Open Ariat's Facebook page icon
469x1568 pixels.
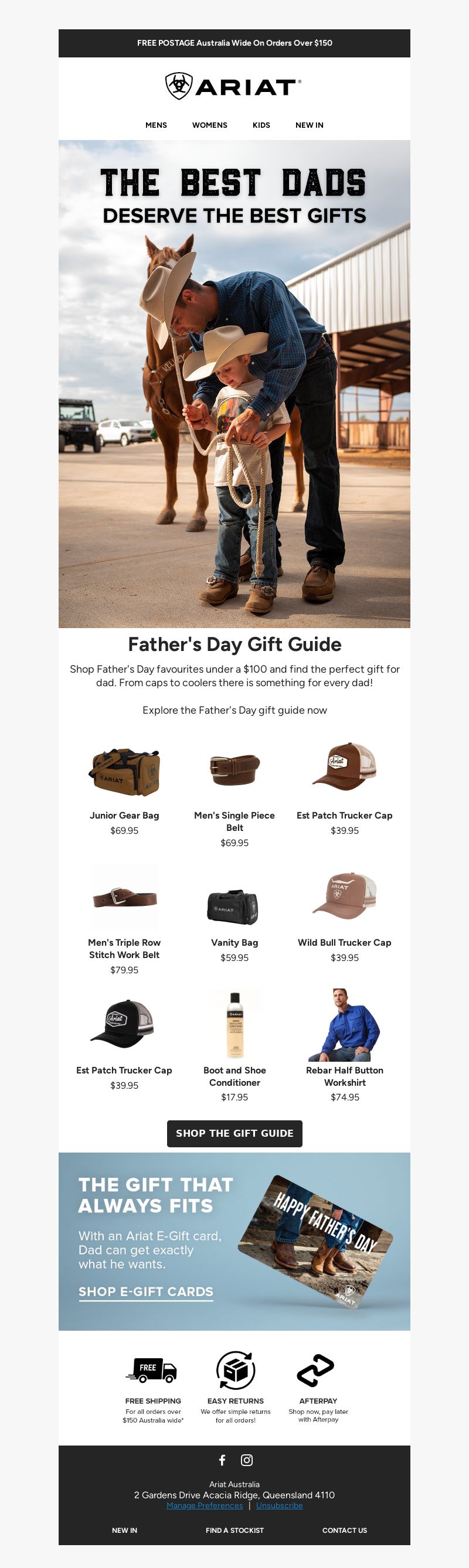[222, 1460]
